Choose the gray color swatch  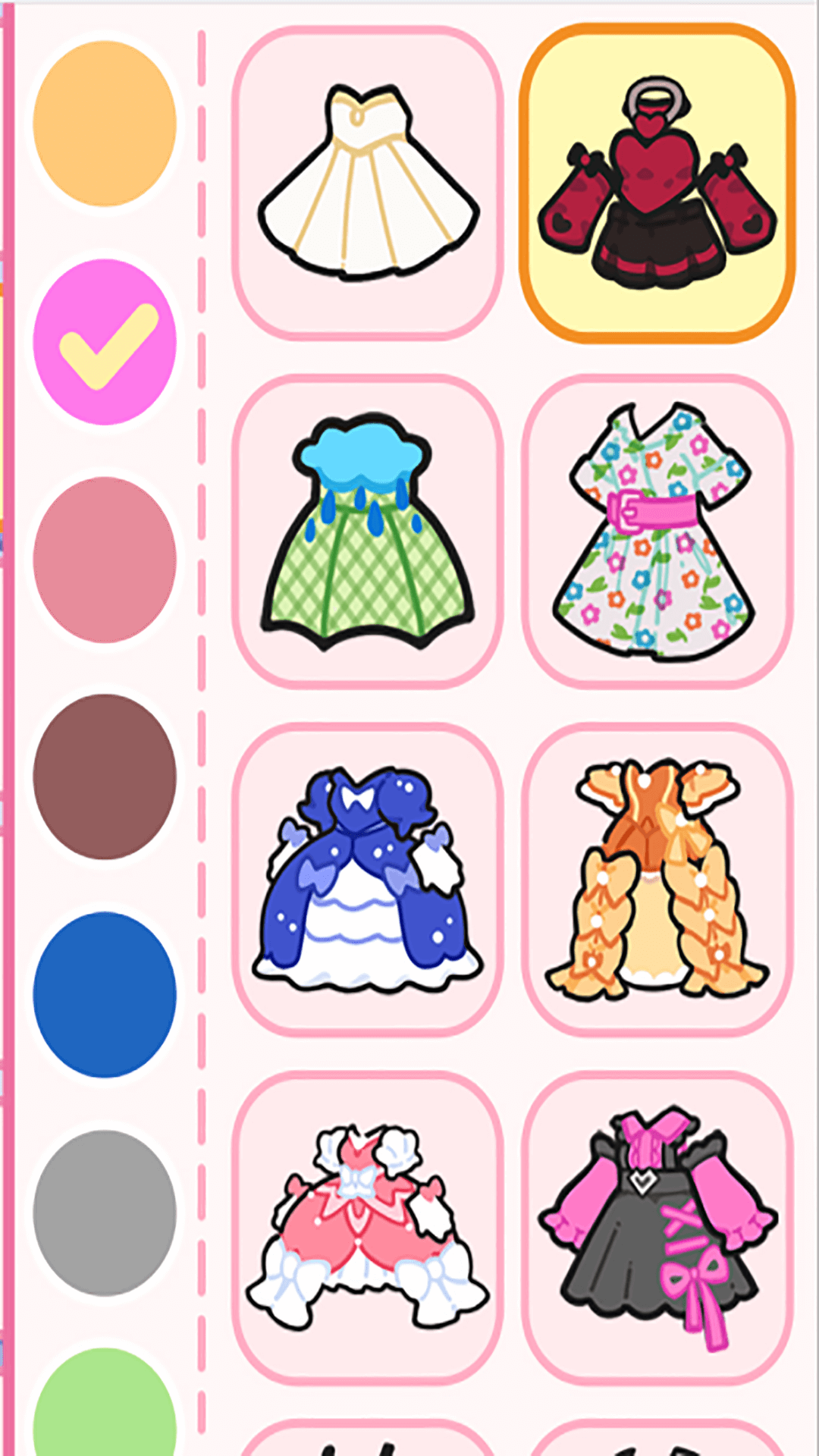click(105, 1213)
